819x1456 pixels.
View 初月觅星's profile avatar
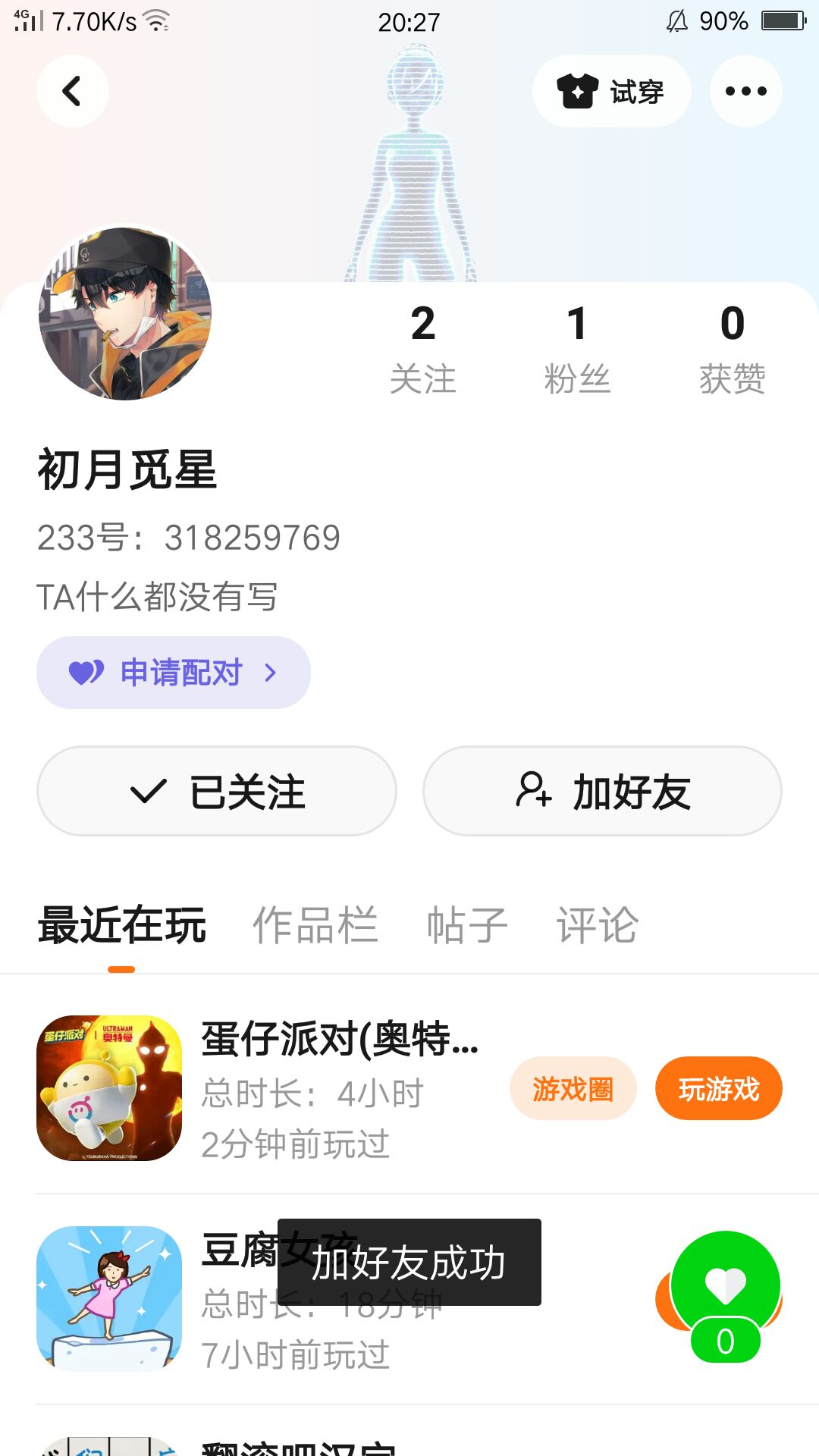(x=125, y=313)
